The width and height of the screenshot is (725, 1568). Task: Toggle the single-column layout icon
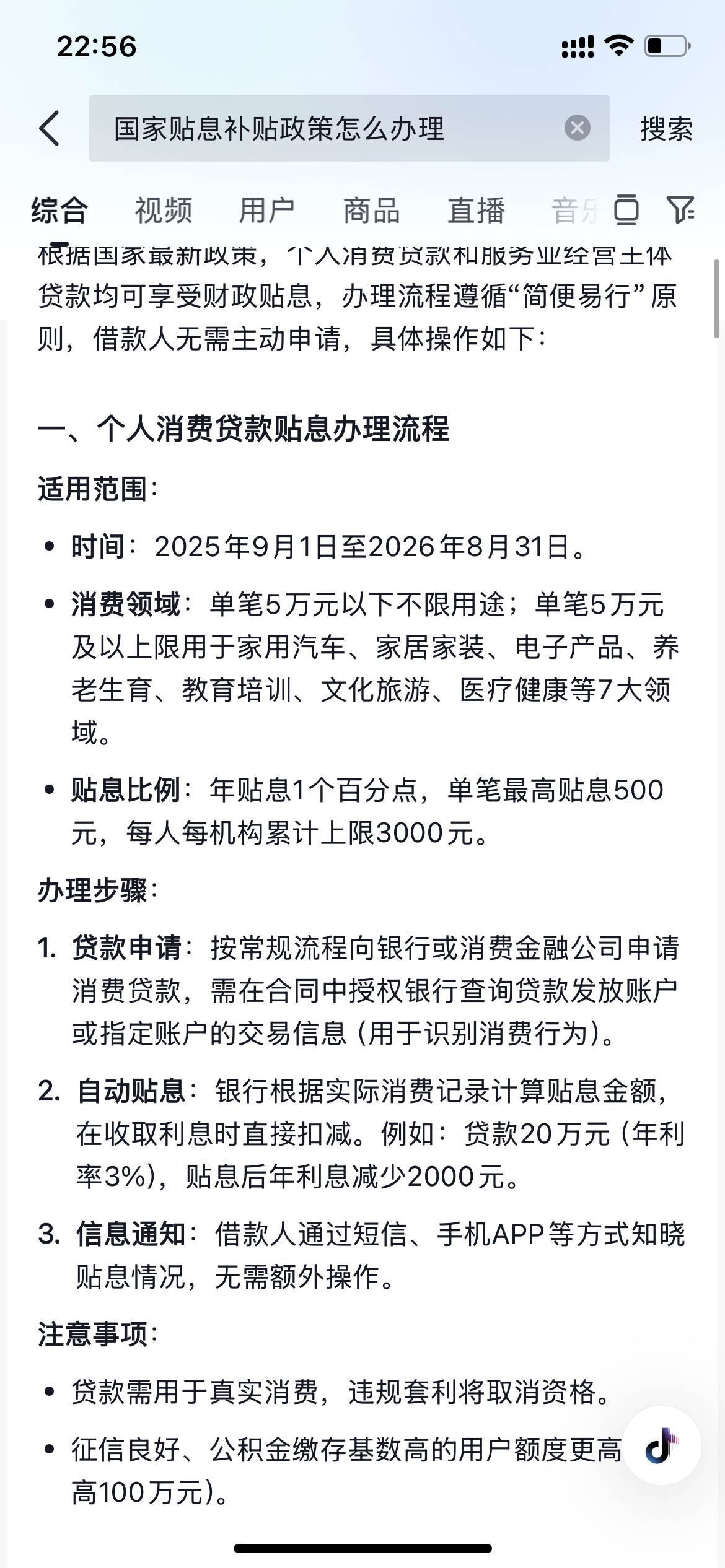[x=626, y=209]
